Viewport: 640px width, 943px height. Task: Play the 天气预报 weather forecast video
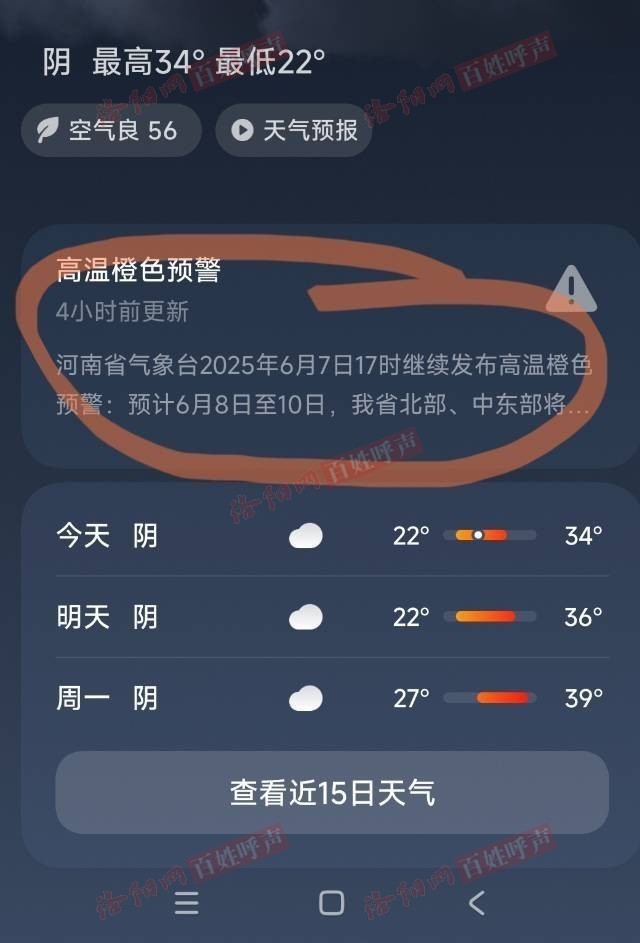tap(293, 131)
